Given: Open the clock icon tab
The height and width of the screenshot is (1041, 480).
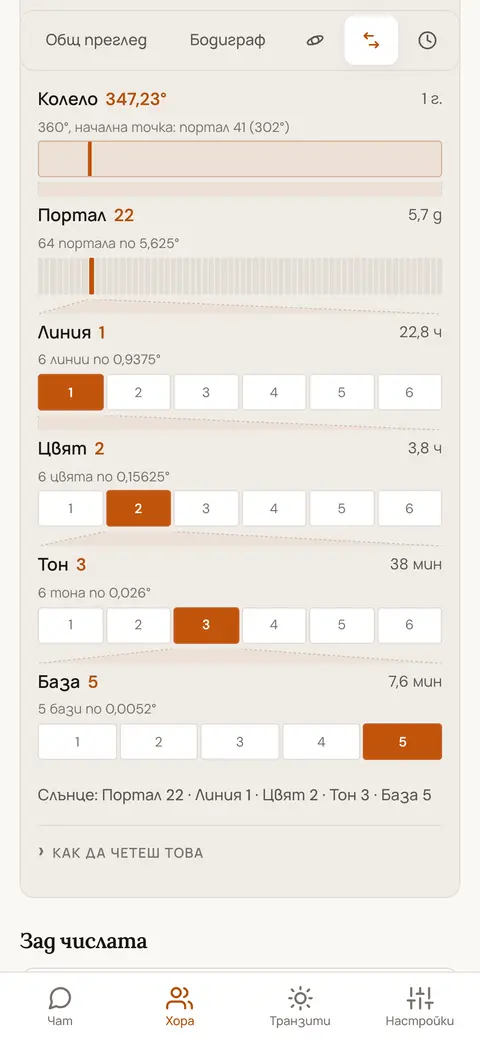Looking at the screenshot, I should coord(428,40).
